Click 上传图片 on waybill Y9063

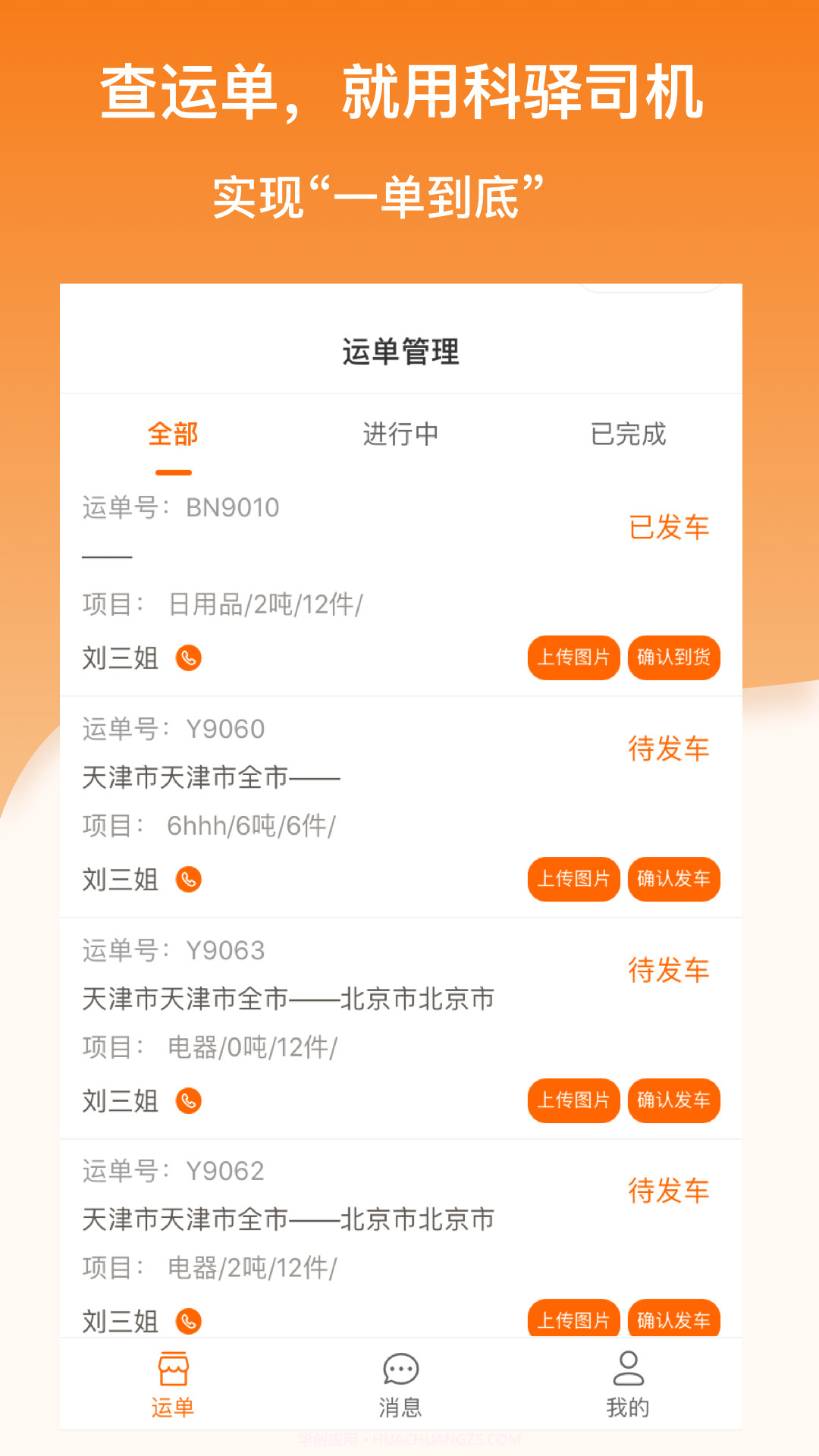click(x=574, y=1101)
